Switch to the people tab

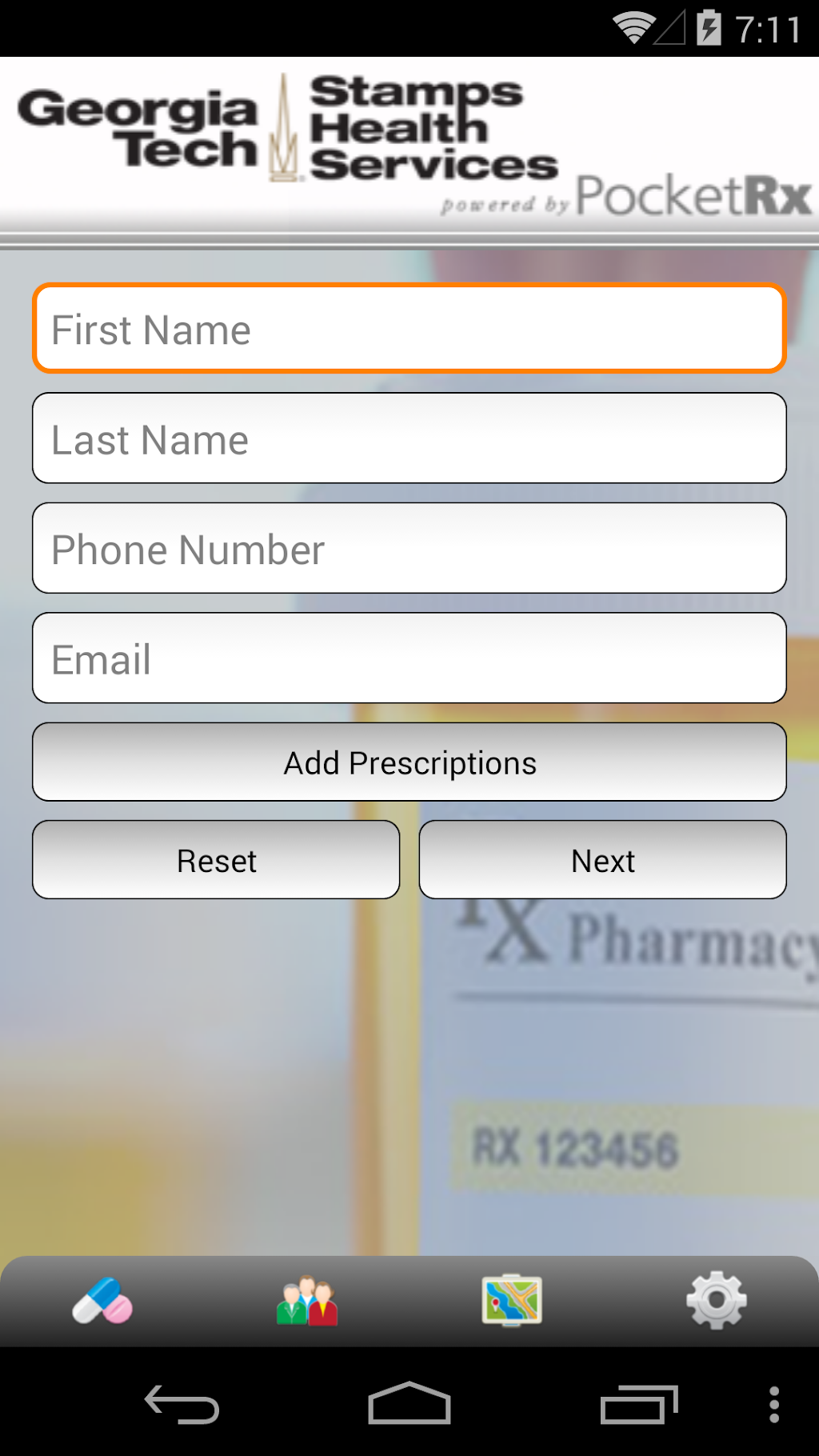point(307,1301)
